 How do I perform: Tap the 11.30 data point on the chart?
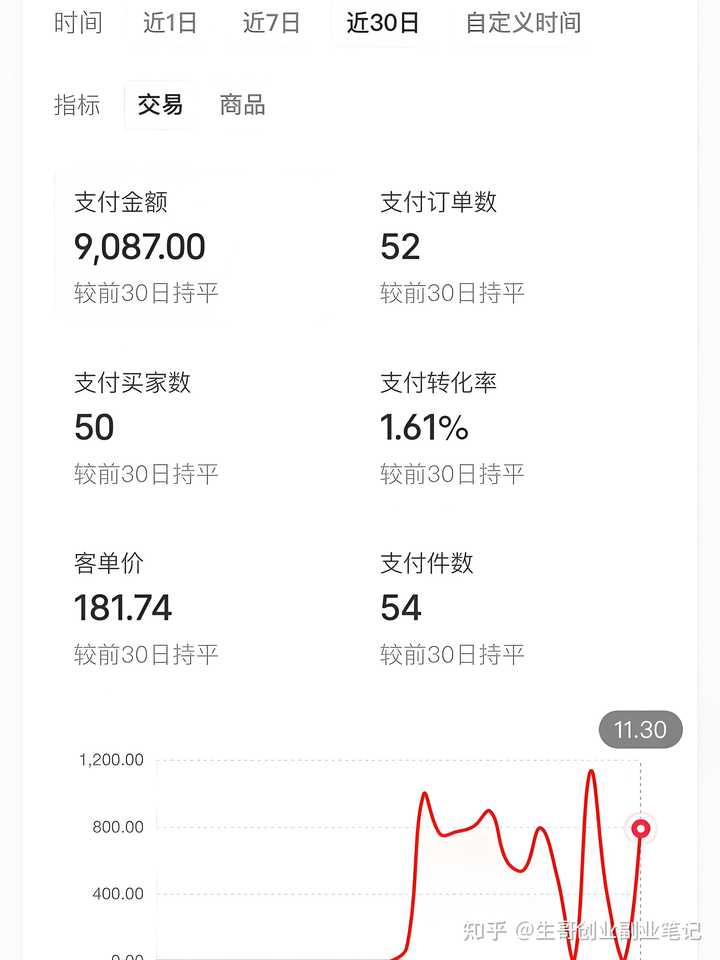(x=640, y=828)
